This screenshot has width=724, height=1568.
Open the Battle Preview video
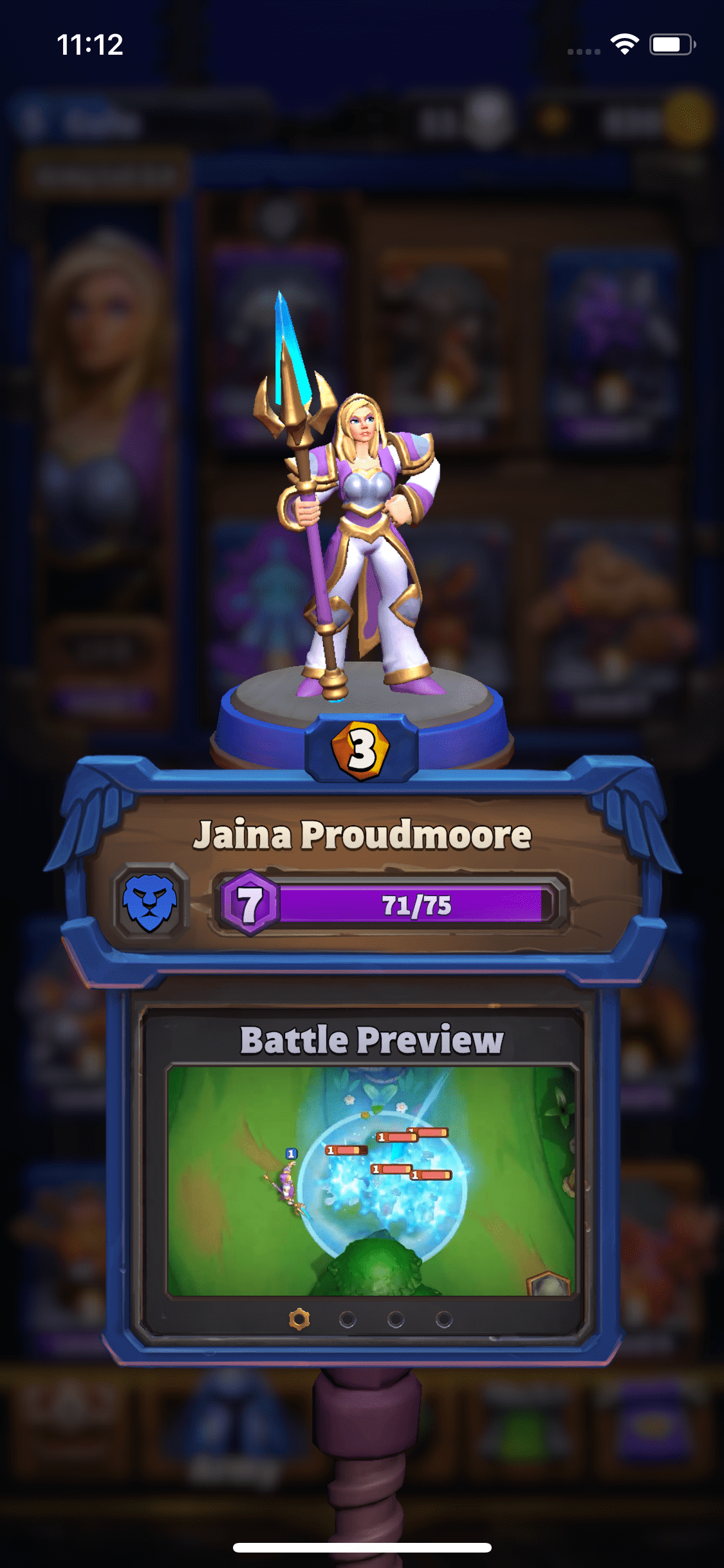[x=371, y=1181]
